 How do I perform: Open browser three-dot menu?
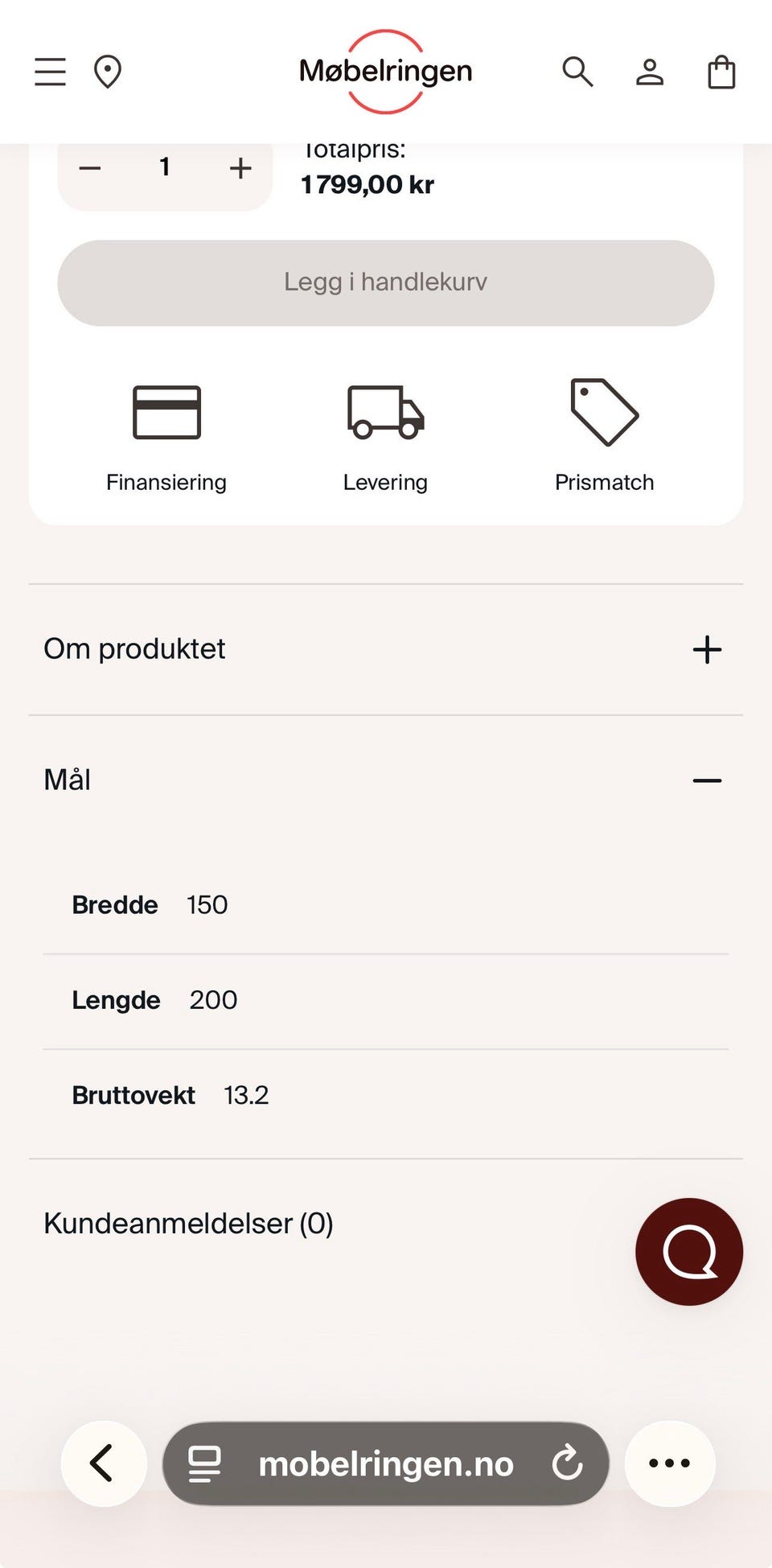pyautogui.click(x=670, y=1463)
